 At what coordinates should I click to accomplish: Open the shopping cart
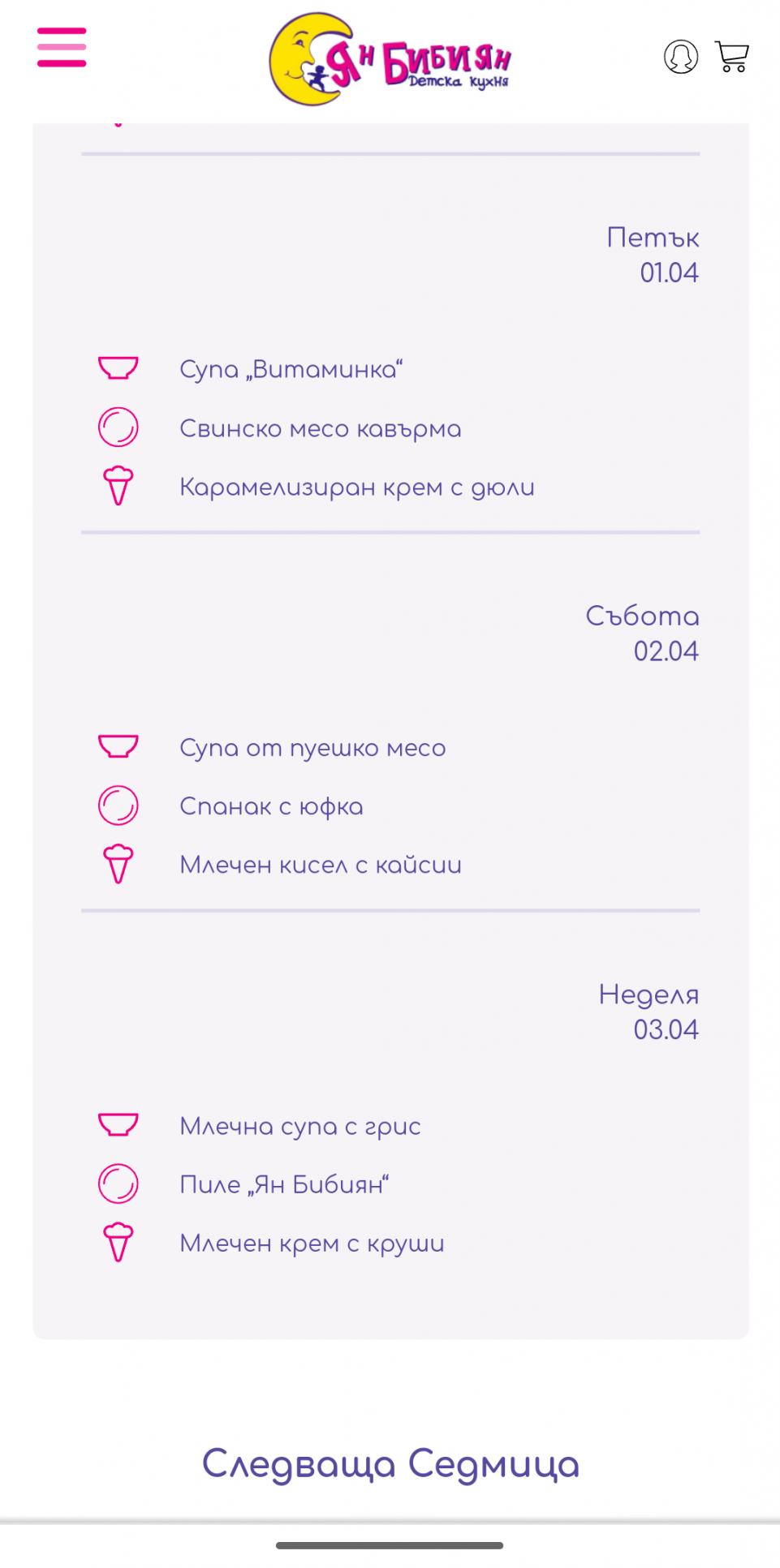(731, 57)
